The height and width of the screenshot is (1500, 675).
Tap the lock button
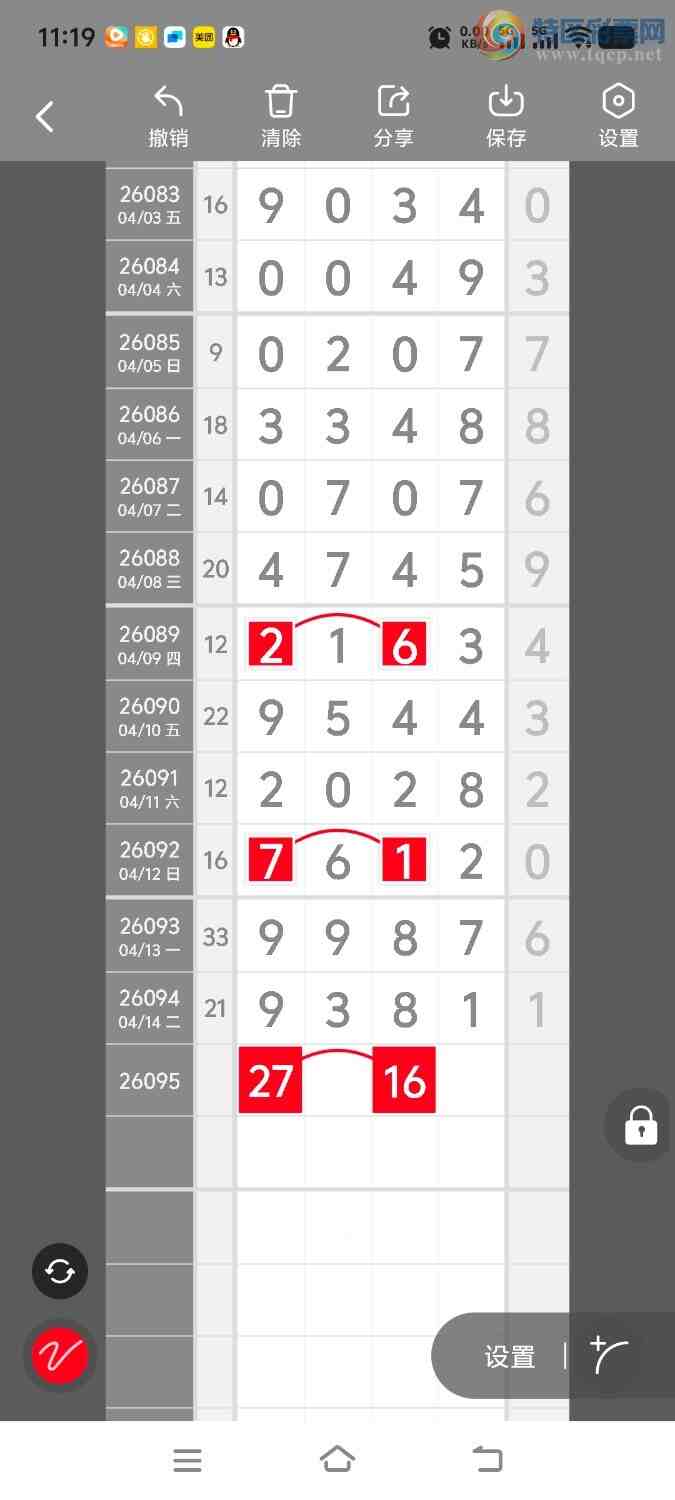[640, 1126]
